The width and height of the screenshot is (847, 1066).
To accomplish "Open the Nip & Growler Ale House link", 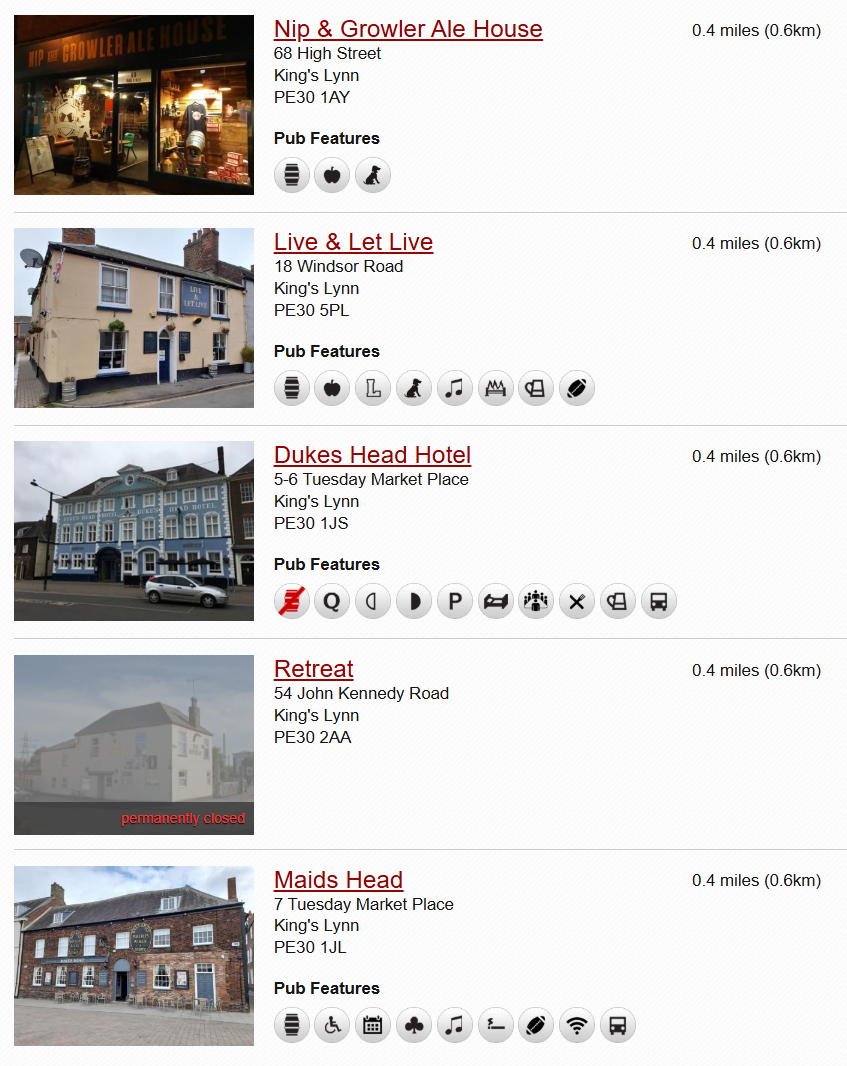I will pos(408,29).
